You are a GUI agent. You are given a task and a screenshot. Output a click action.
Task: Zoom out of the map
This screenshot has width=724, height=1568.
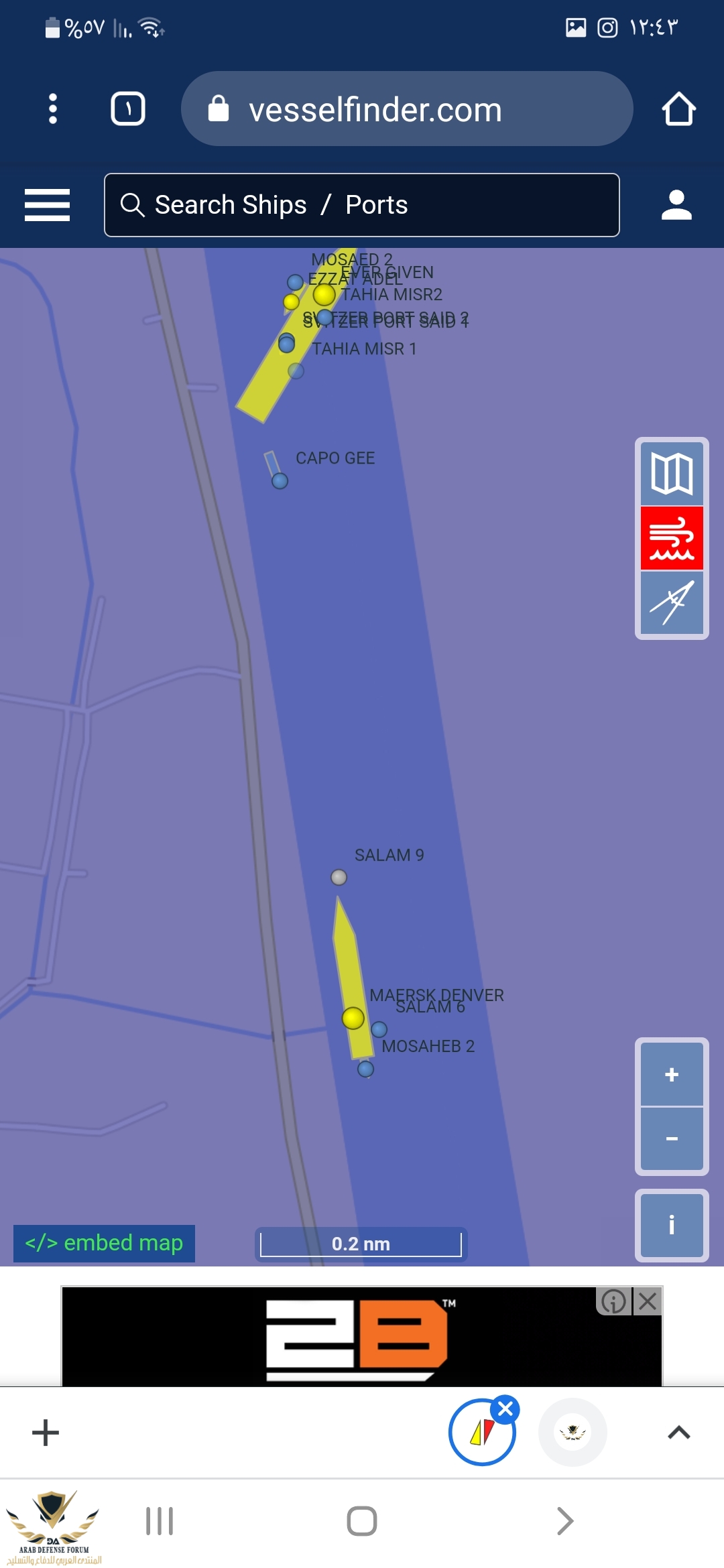(672, 1138)
